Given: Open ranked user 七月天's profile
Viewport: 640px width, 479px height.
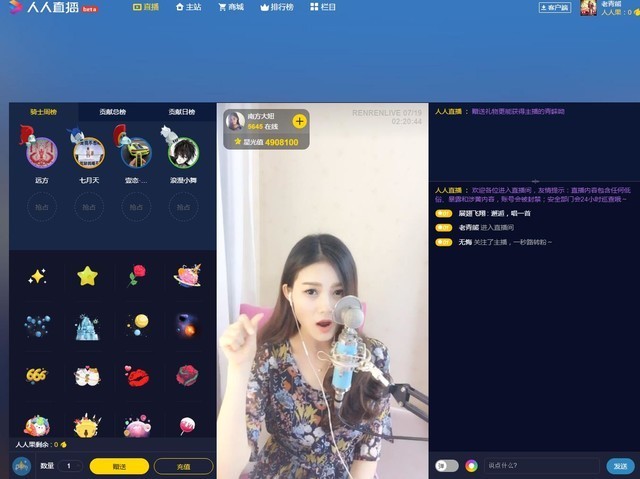Looking at the screenshot, I should (89, 153).
